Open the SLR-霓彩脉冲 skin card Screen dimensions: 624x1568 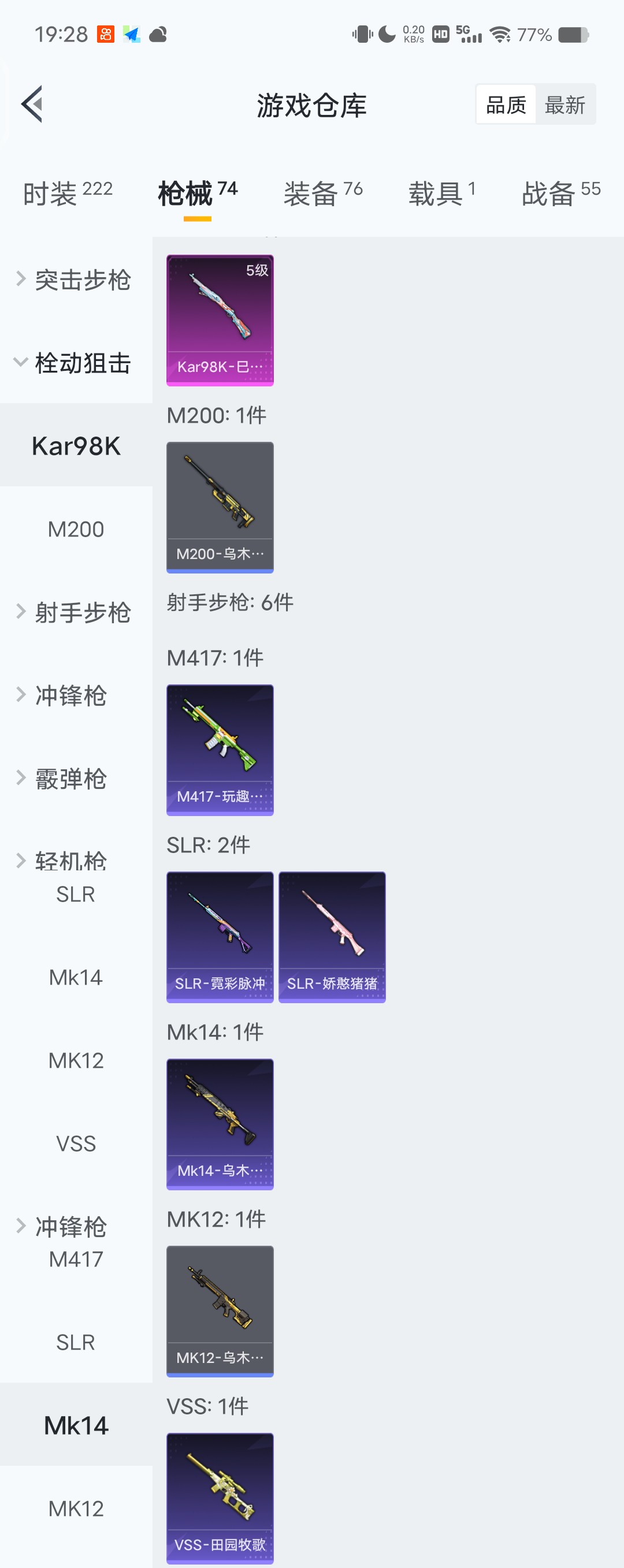220,937
